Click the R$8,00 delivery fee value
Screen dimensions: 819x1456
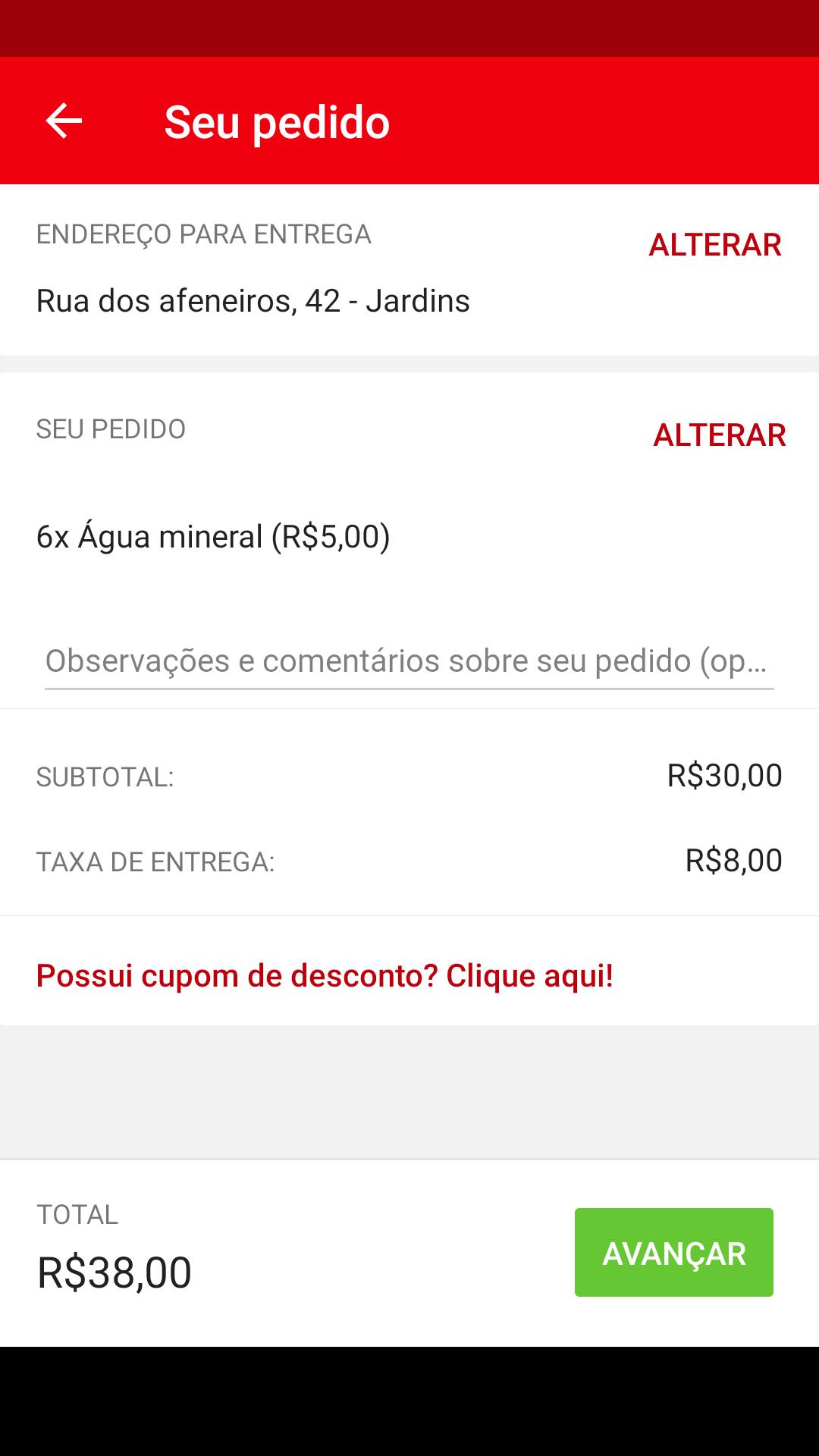[x=733, y=859]
